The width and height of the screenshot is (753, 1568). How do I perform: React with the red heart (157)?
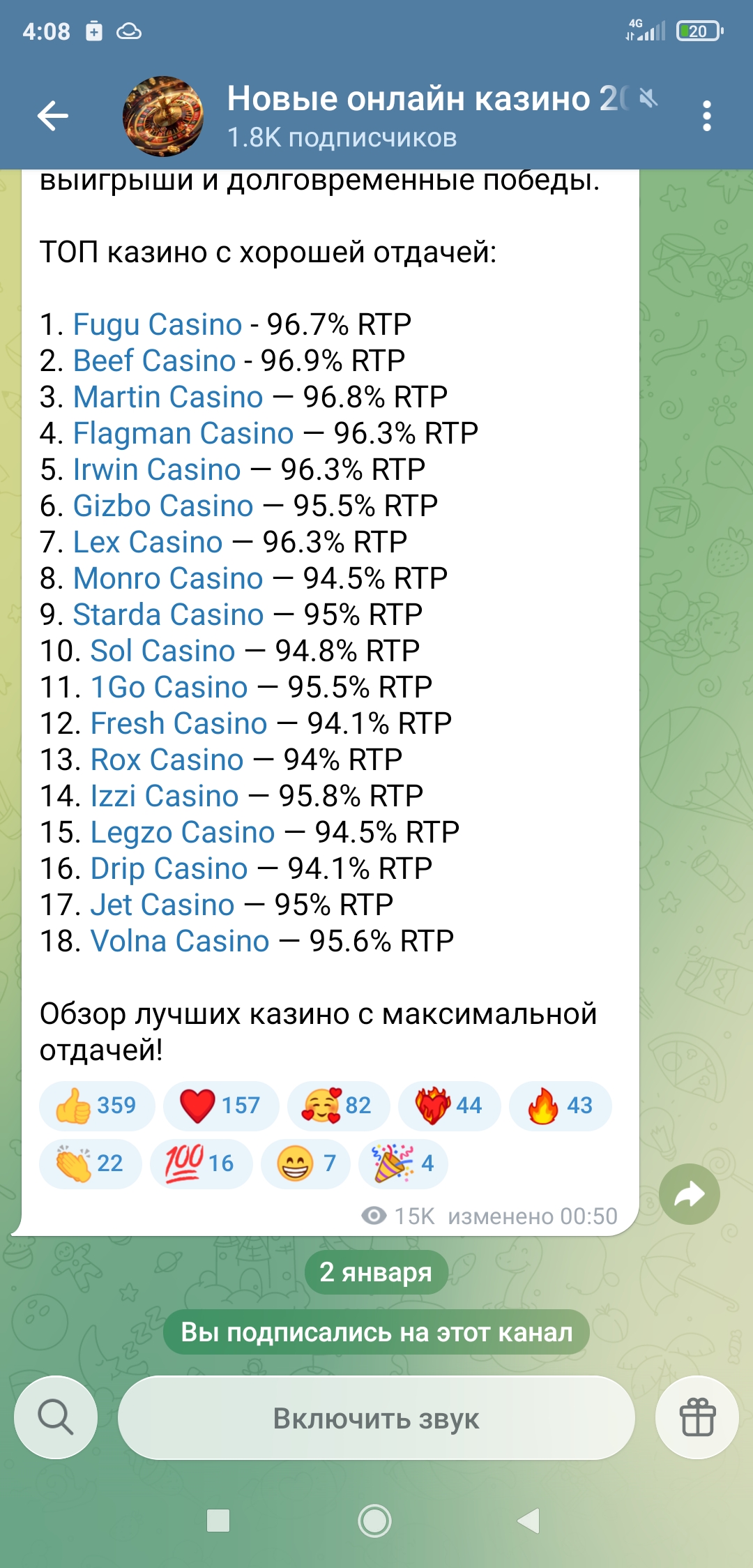click(220, 1106)
